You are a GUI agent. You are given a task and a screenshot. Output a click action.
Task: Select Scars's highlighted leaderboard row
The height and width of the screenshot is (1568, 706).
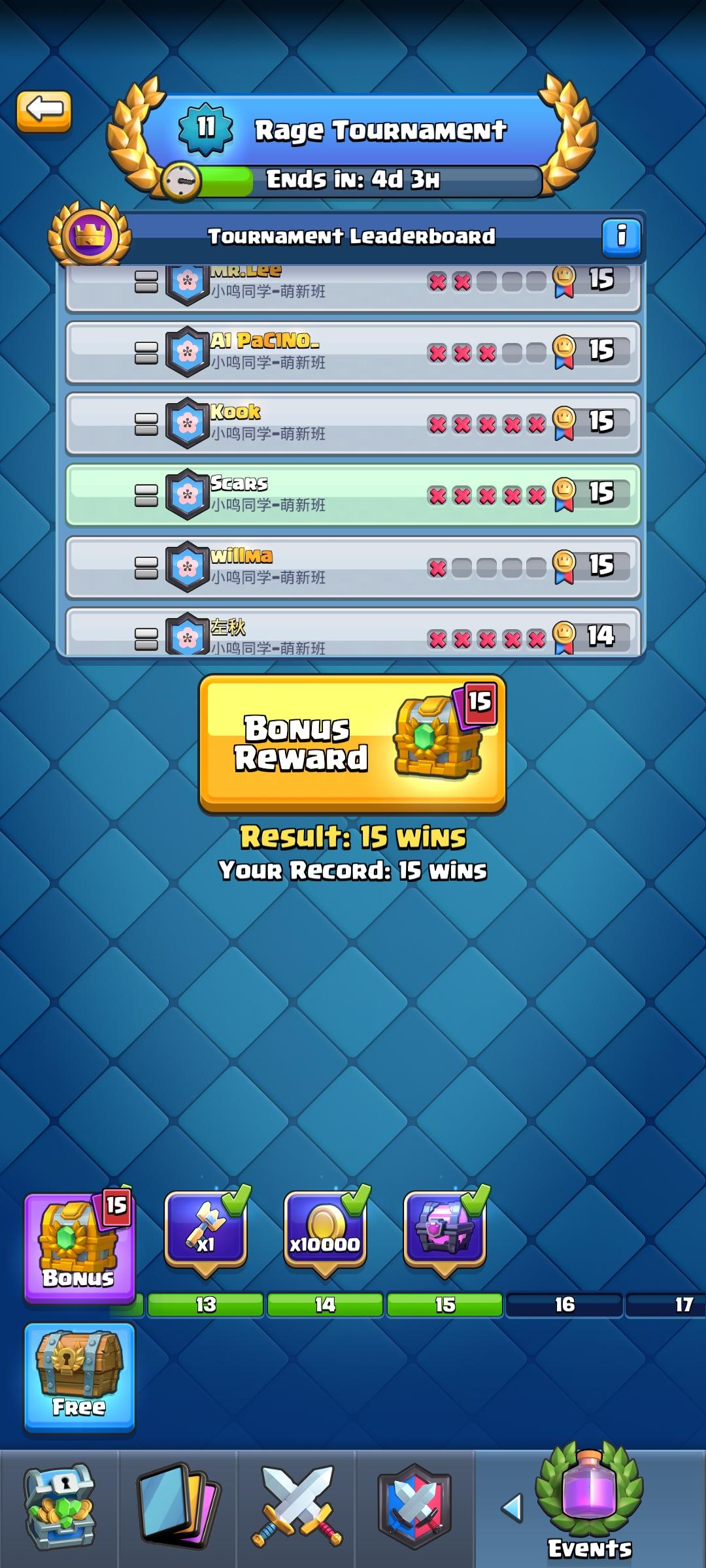pos(353,495)
